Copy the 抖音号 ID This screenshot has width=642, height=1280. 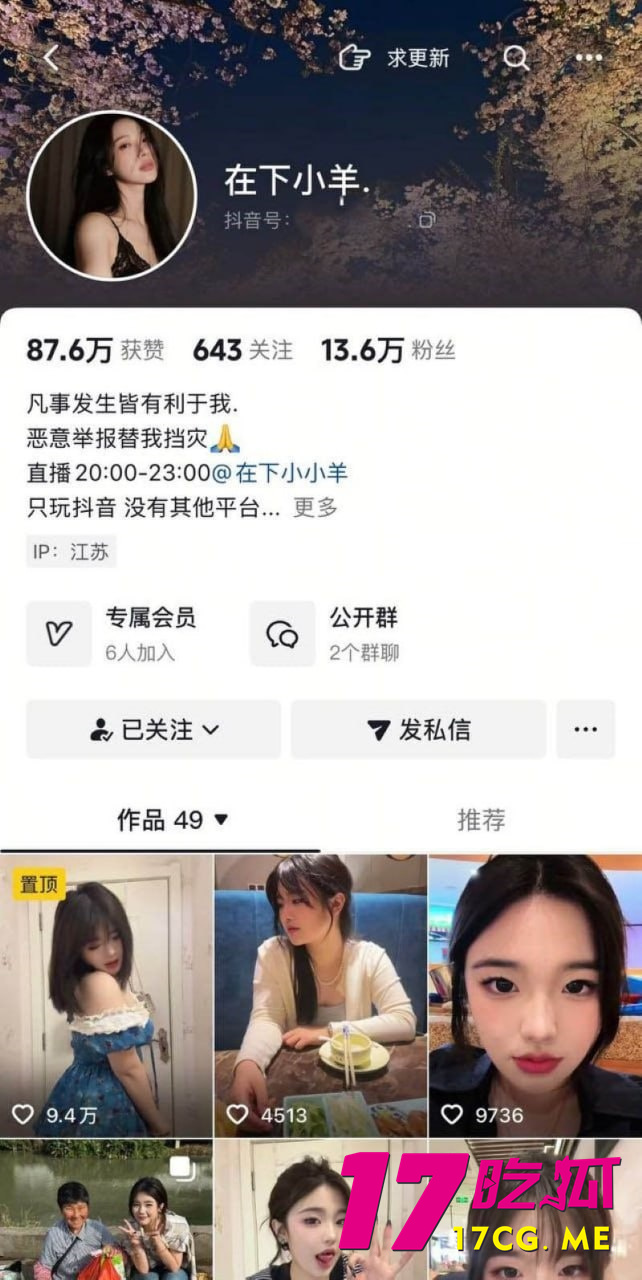pyautogui.click(x=428, y=220)
